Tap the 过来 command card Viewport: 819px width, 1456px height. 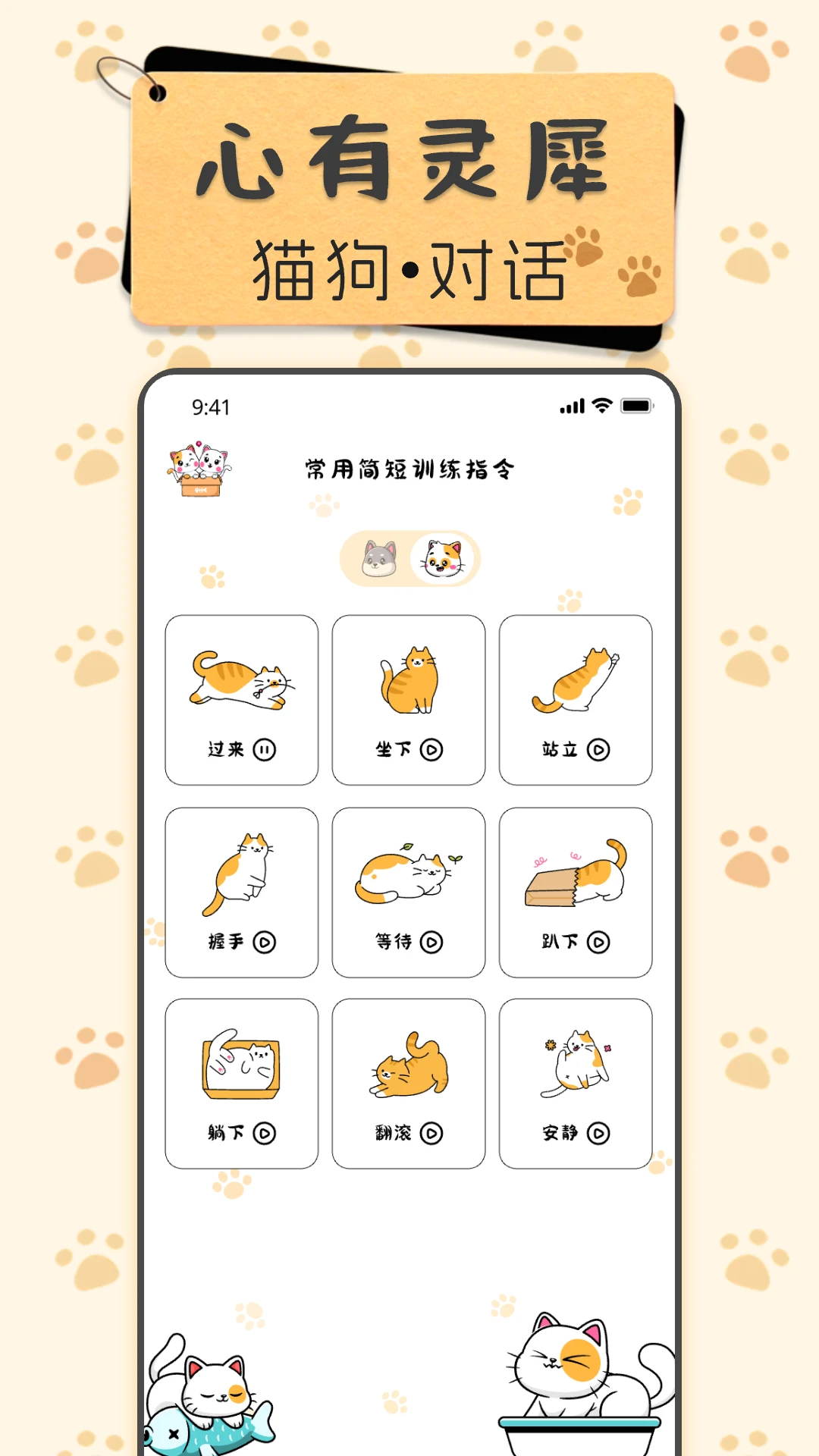coord(240,698)
